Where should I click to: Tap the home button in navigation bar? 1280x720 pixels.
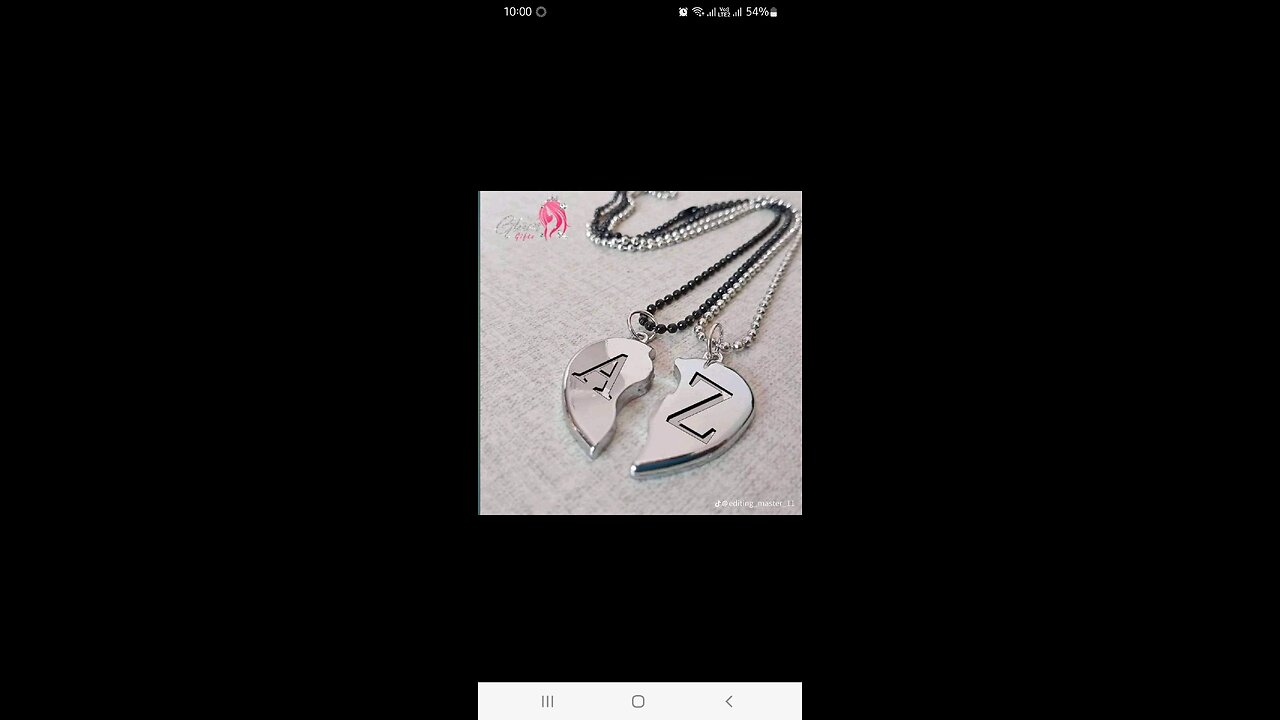pyautogui.click(x=638, y=701)
